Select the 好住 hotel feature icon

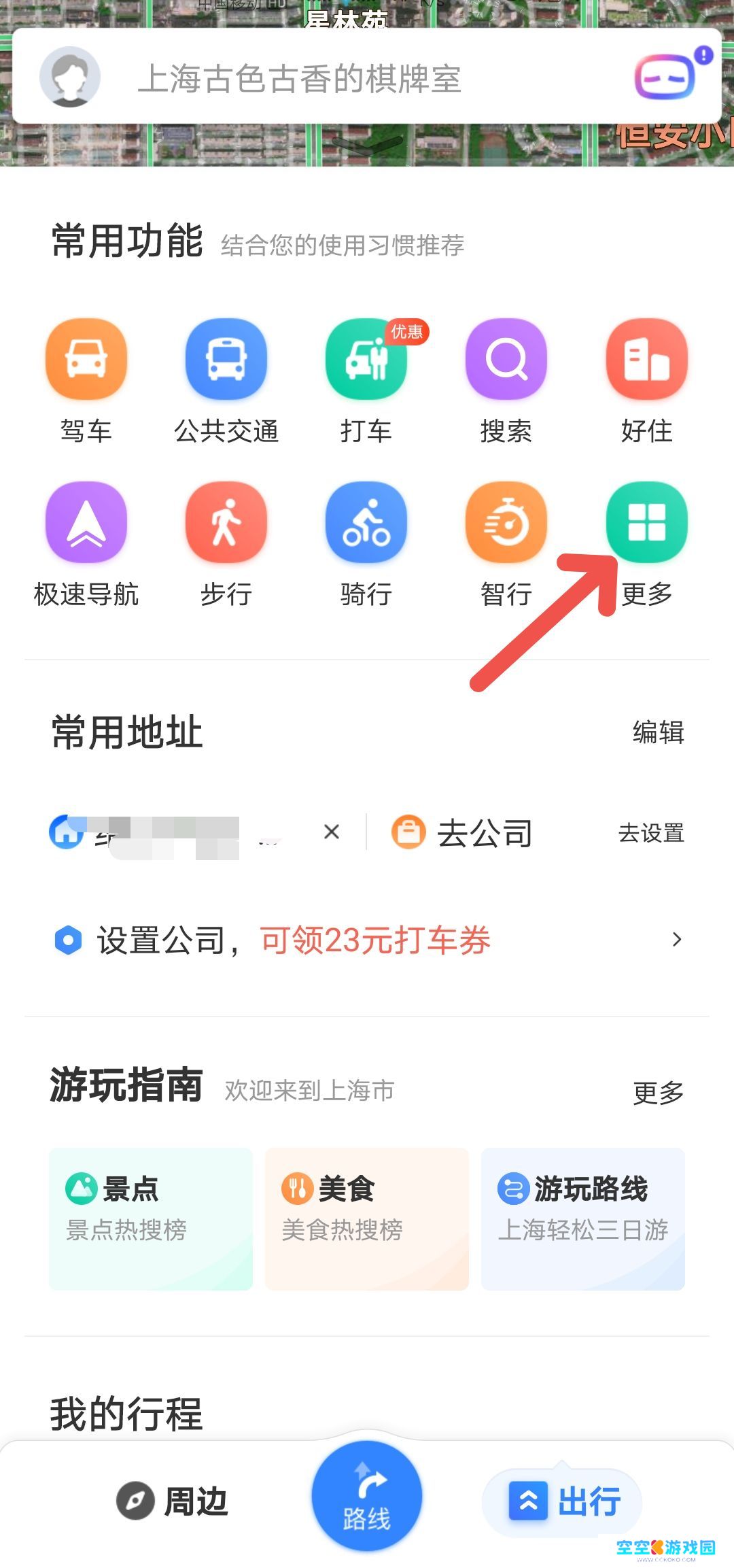coord(646,359)
